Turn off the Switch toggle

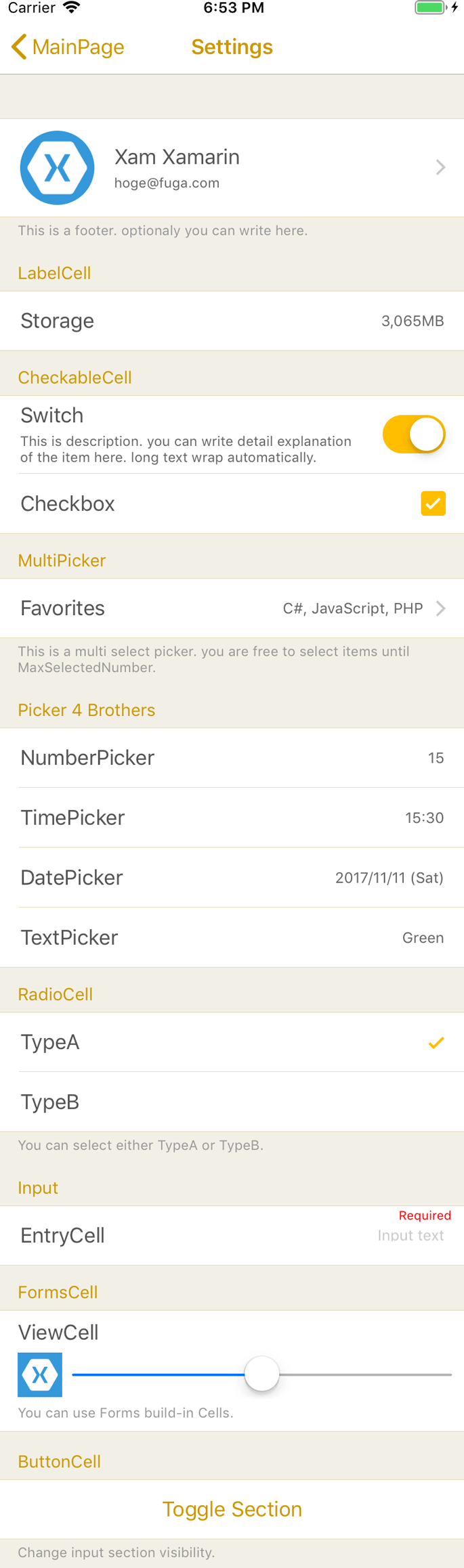414,434
